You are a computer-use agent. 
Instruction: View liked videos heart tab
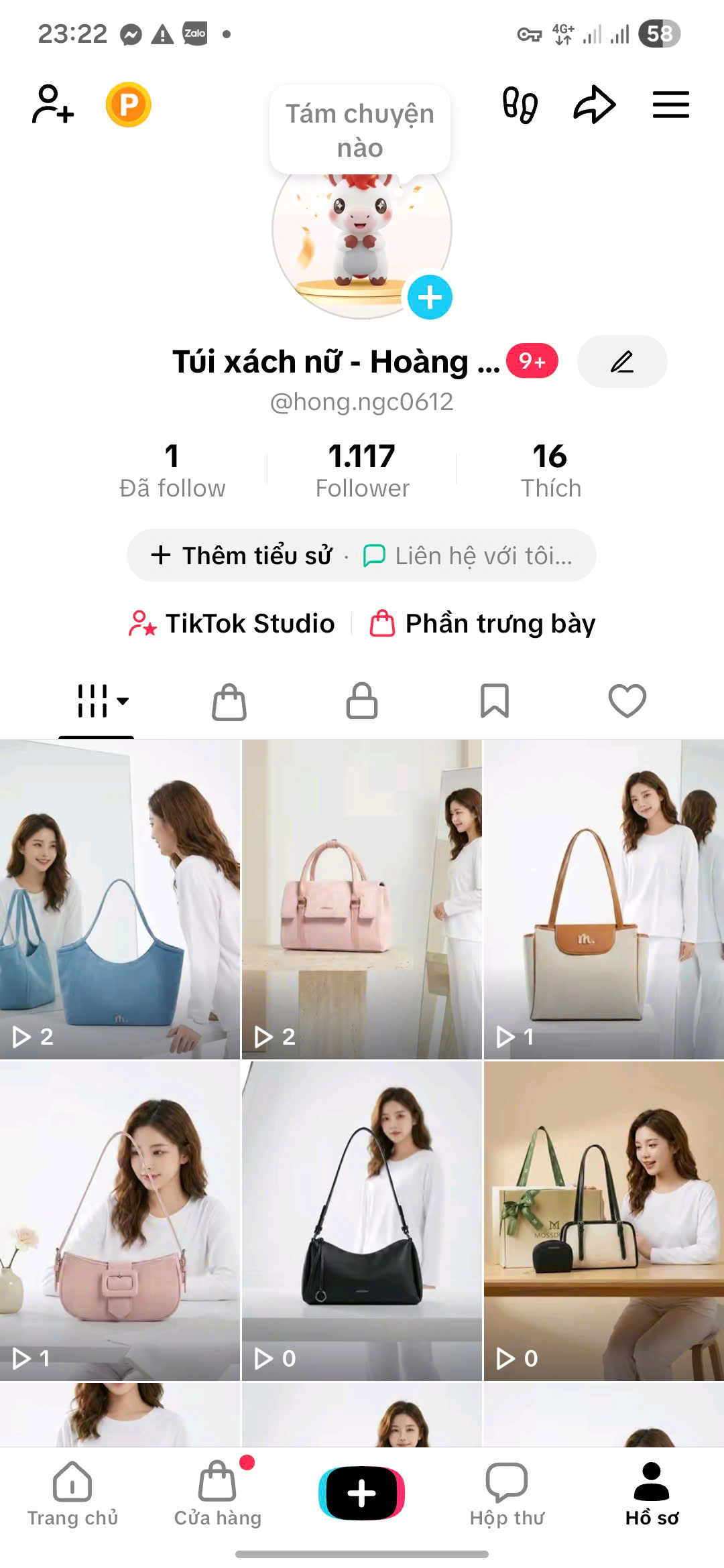626,701
